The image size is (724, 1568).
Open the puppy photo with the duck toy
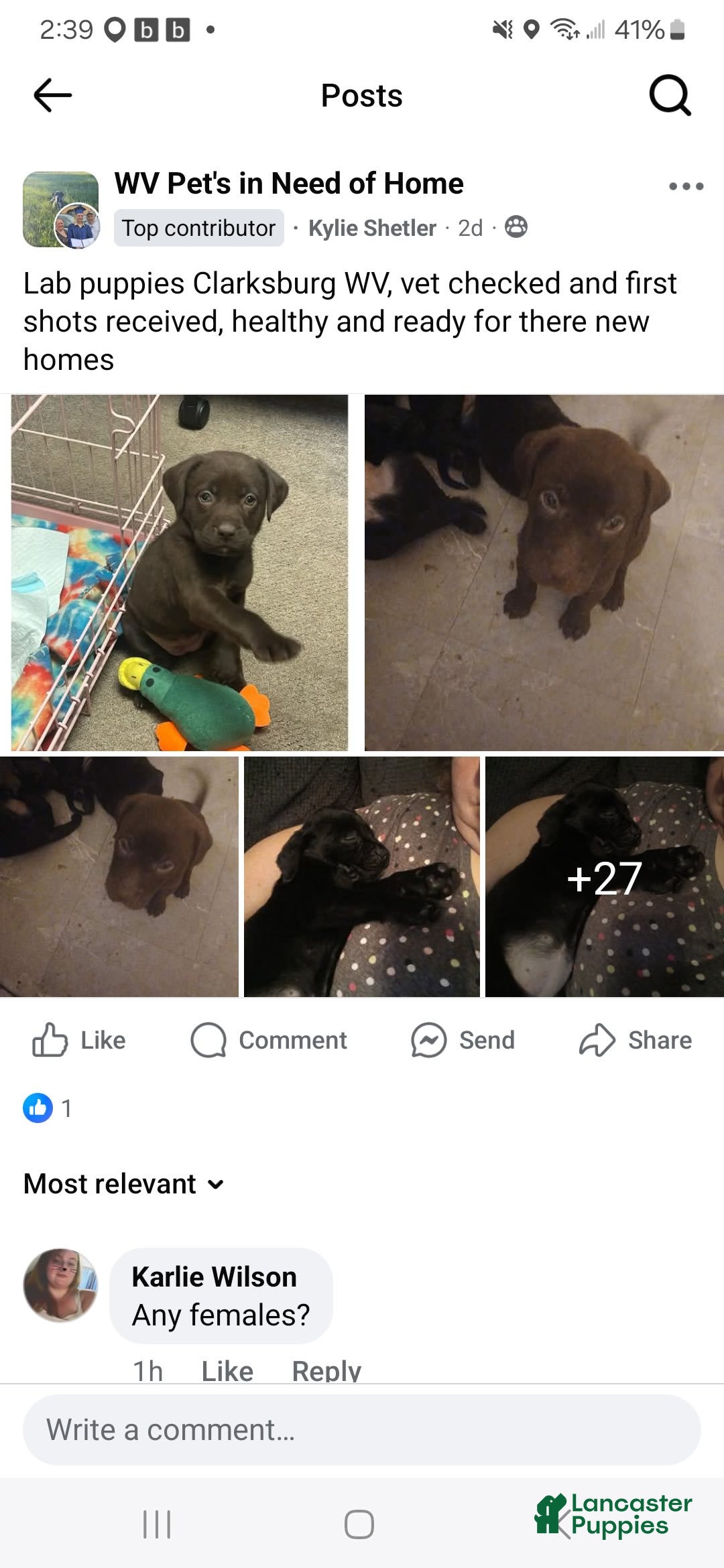[180, 572]
